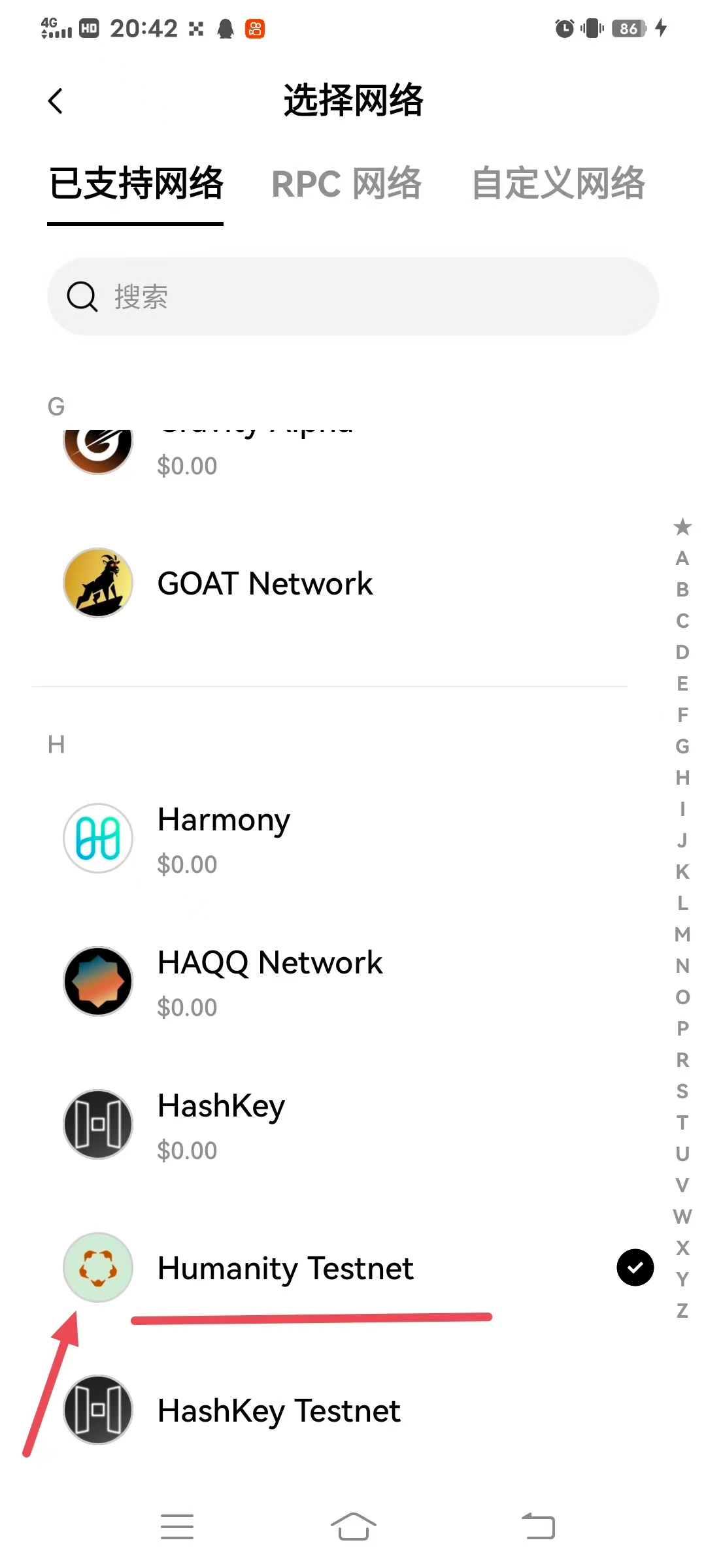
Task: Switch to the 自定义网络 tab
Action: [558, 184]
